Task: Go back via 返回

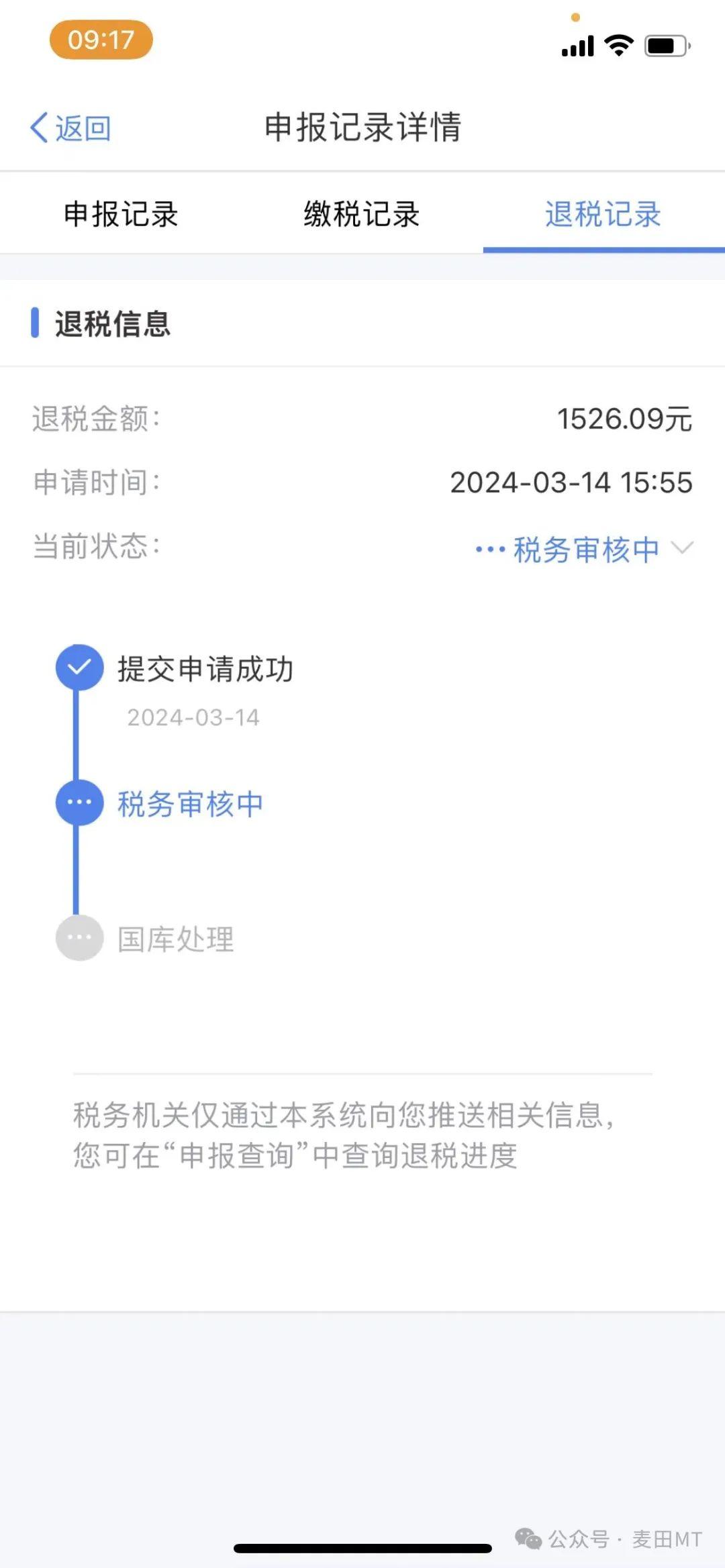Action: tap(70, 127)
